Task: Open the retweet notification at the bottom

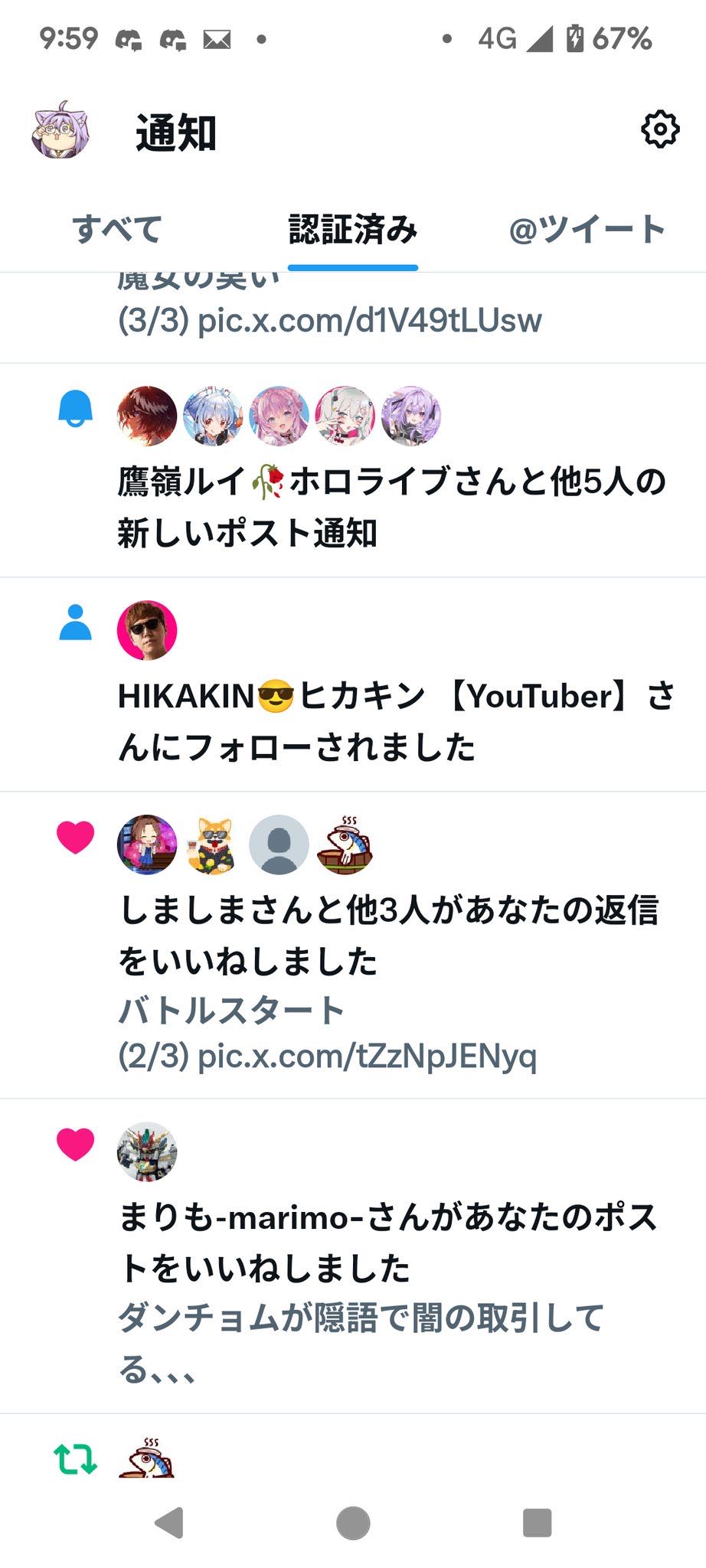Action: click(x=353, y=1446)
